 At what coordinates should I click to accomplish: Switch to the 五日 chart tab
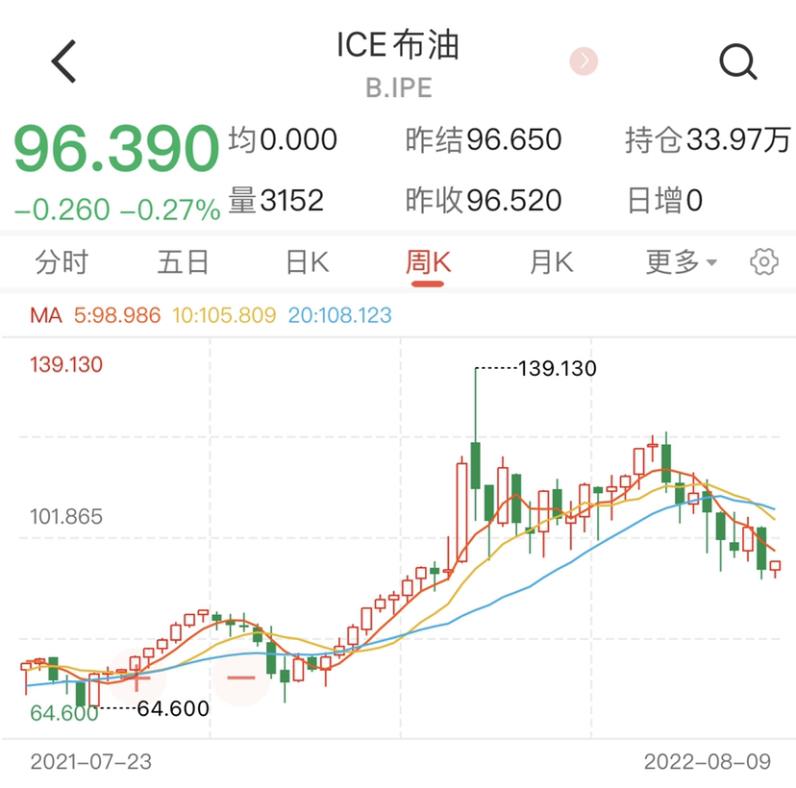click(x=183, y=262)
